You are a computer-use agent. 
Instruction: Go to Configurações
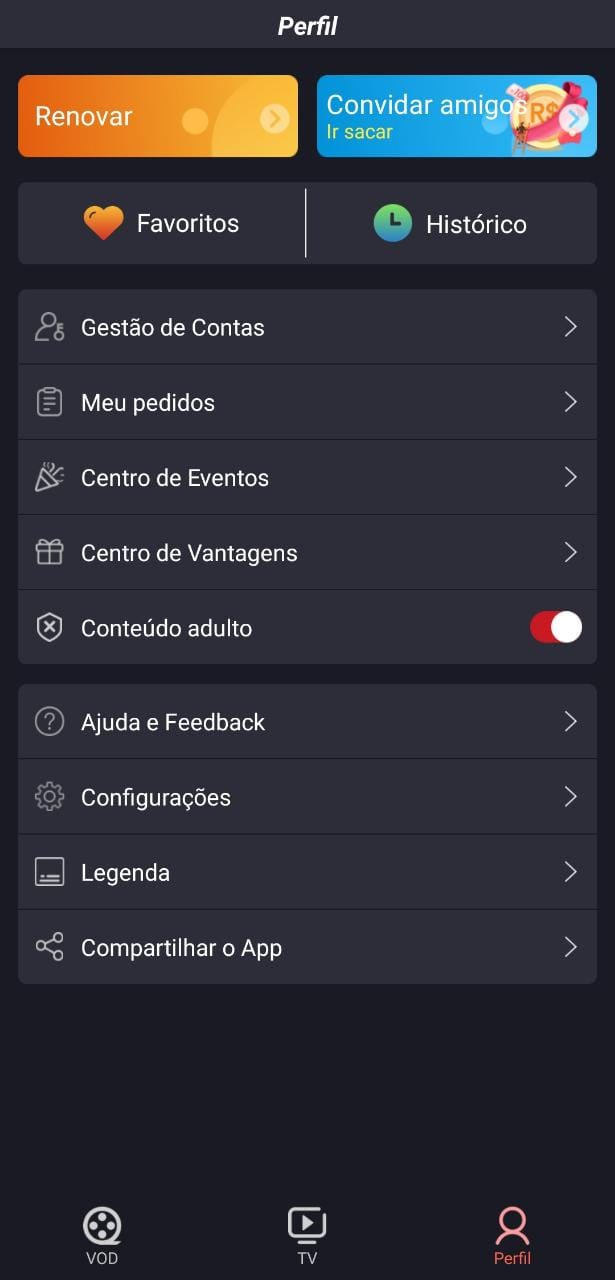tap(307, 797)
